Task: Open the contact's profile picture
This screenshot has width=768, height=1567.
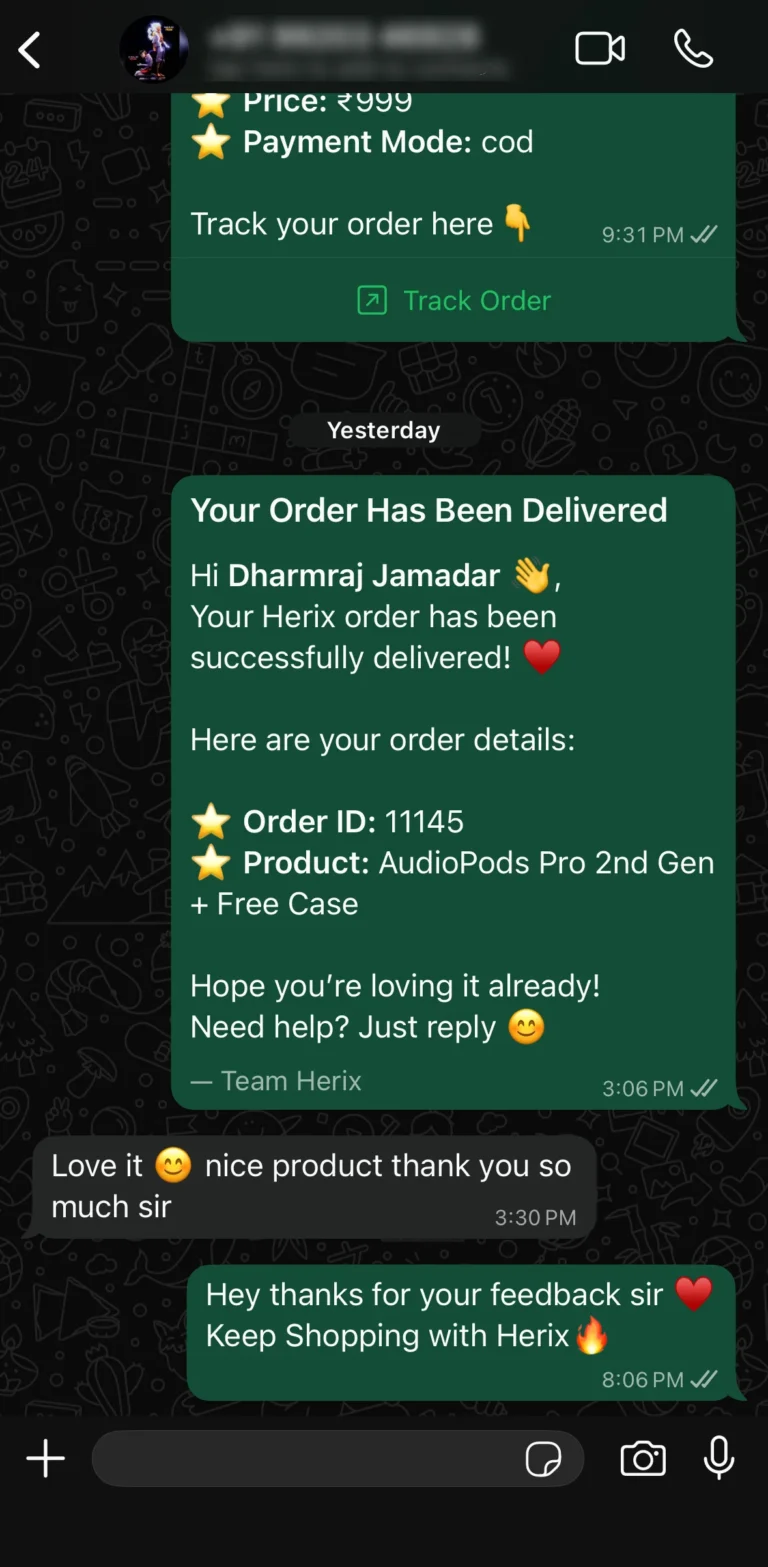Action: (154, 49)
